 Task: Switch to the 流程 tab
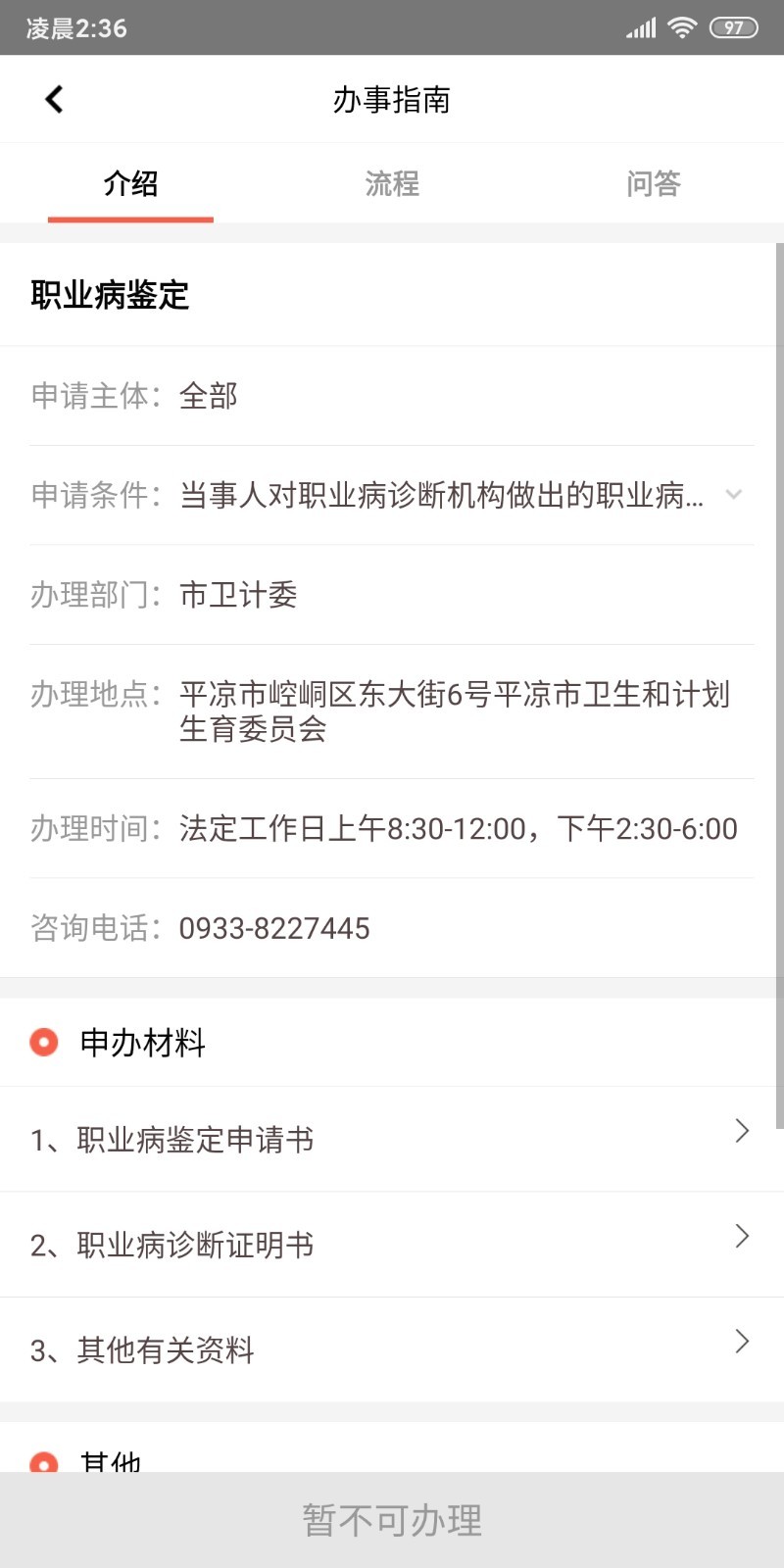(392, 183)
